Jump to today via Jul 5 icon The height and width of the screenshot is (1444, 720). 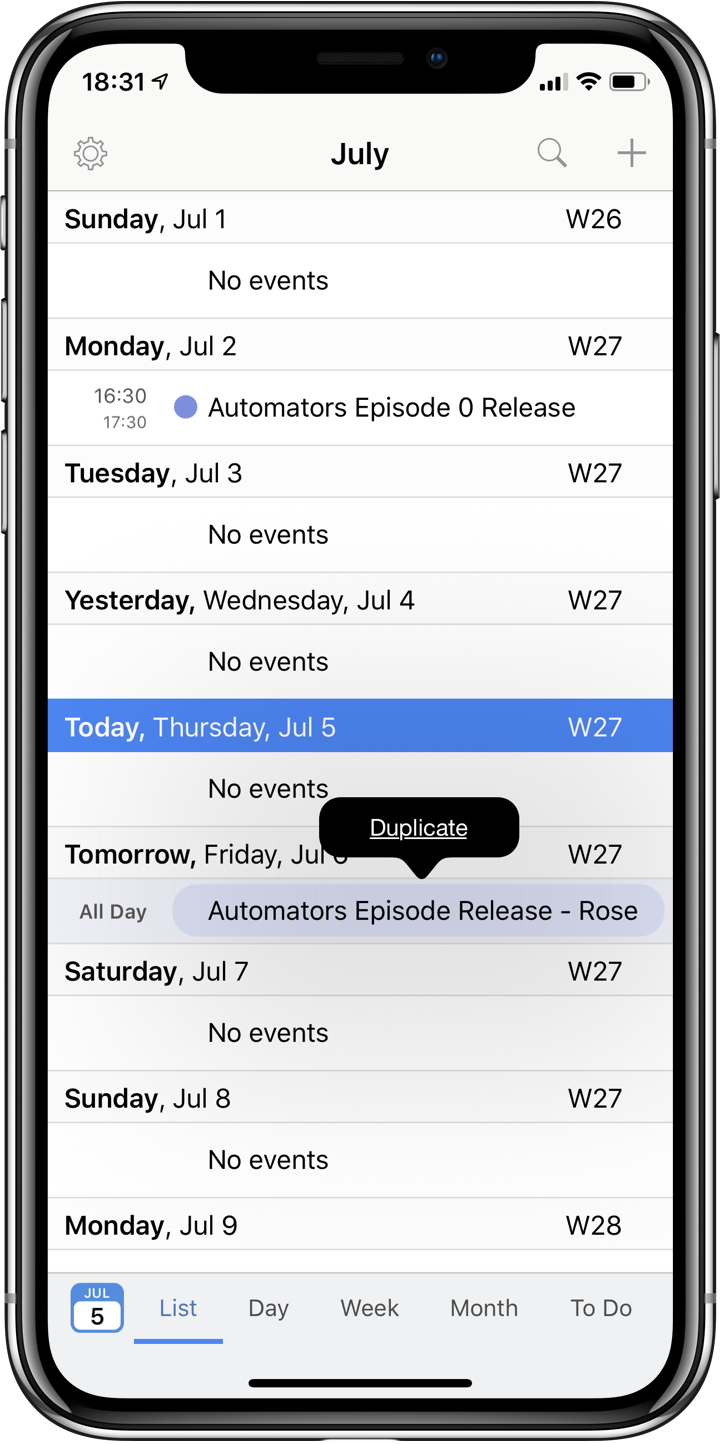(x=97, y=1308)
